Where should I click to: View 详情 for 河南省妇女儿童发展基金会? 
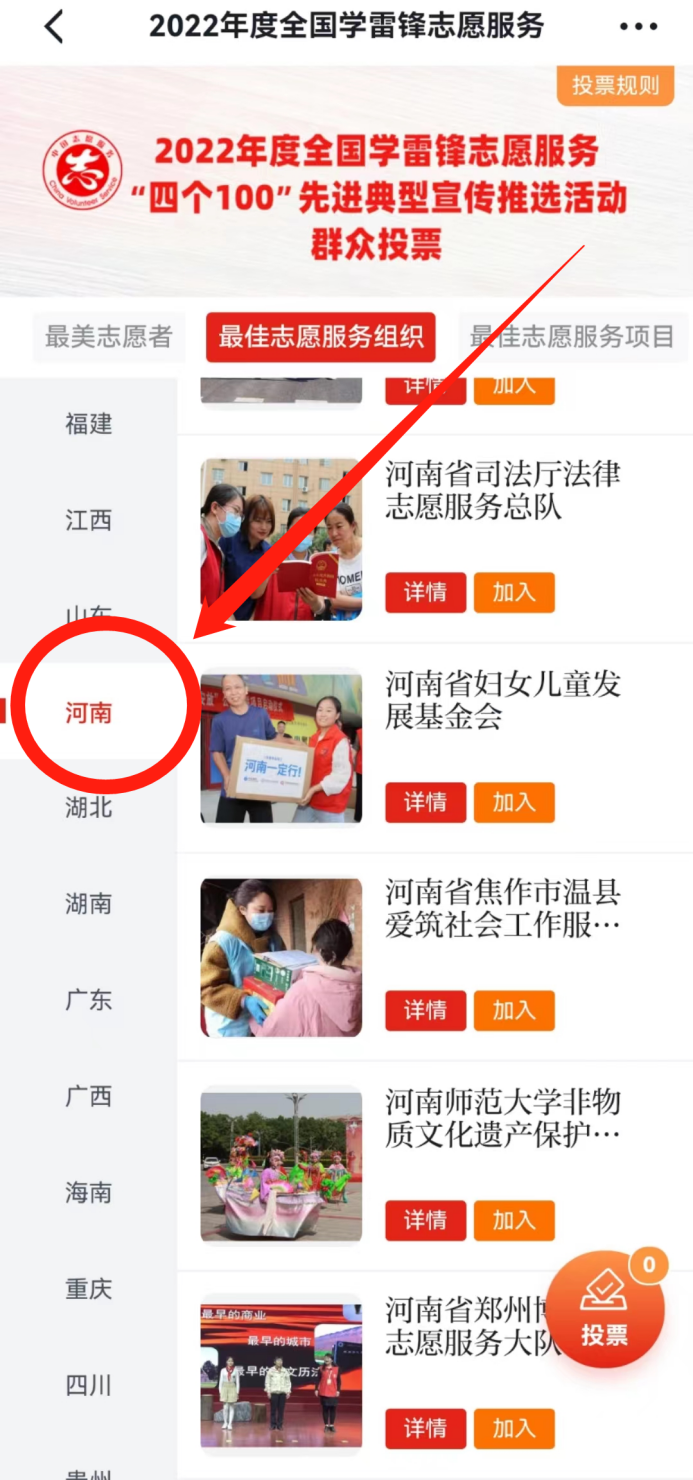[425, 802]
